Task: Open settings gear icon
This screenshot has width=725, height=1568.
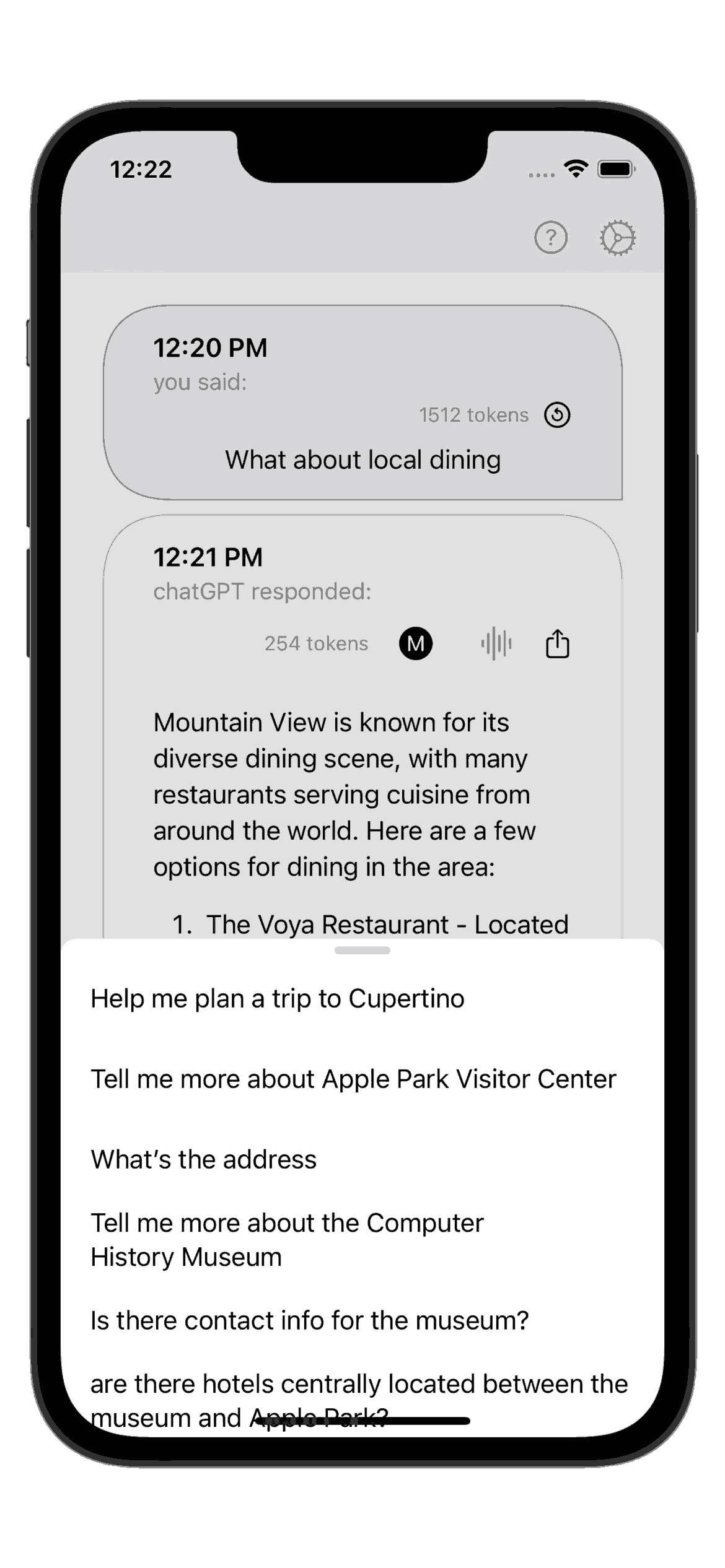Action: click(618, 238)
